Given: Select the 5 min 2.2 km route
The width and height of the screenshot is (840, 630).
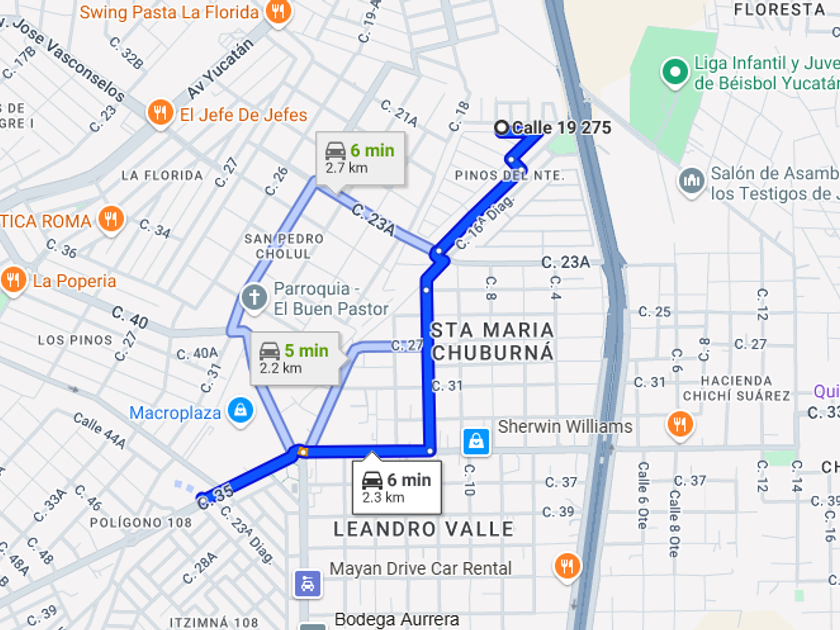Looking at the screenshot, I should (x=292, y=358).
